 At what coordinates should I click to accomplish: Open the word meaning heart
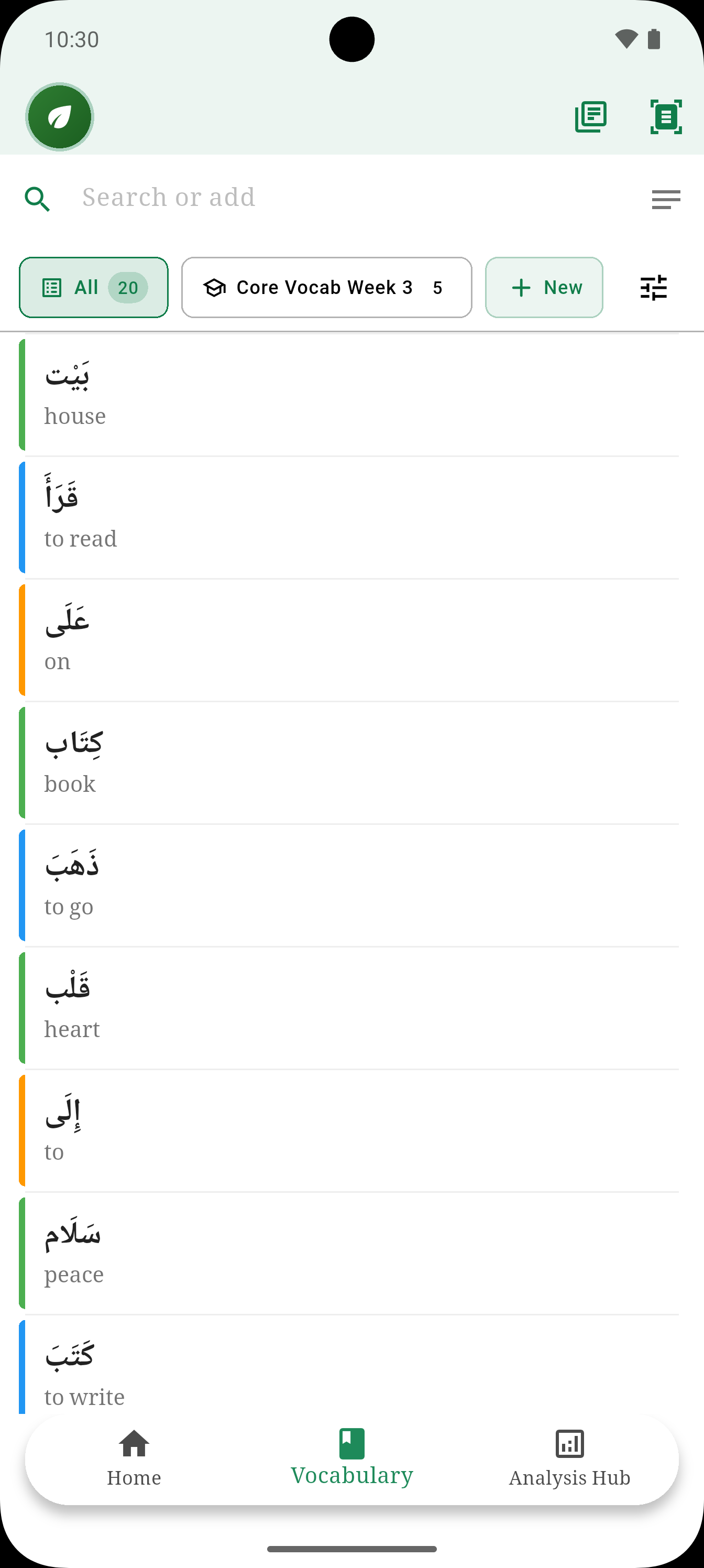351,1008
